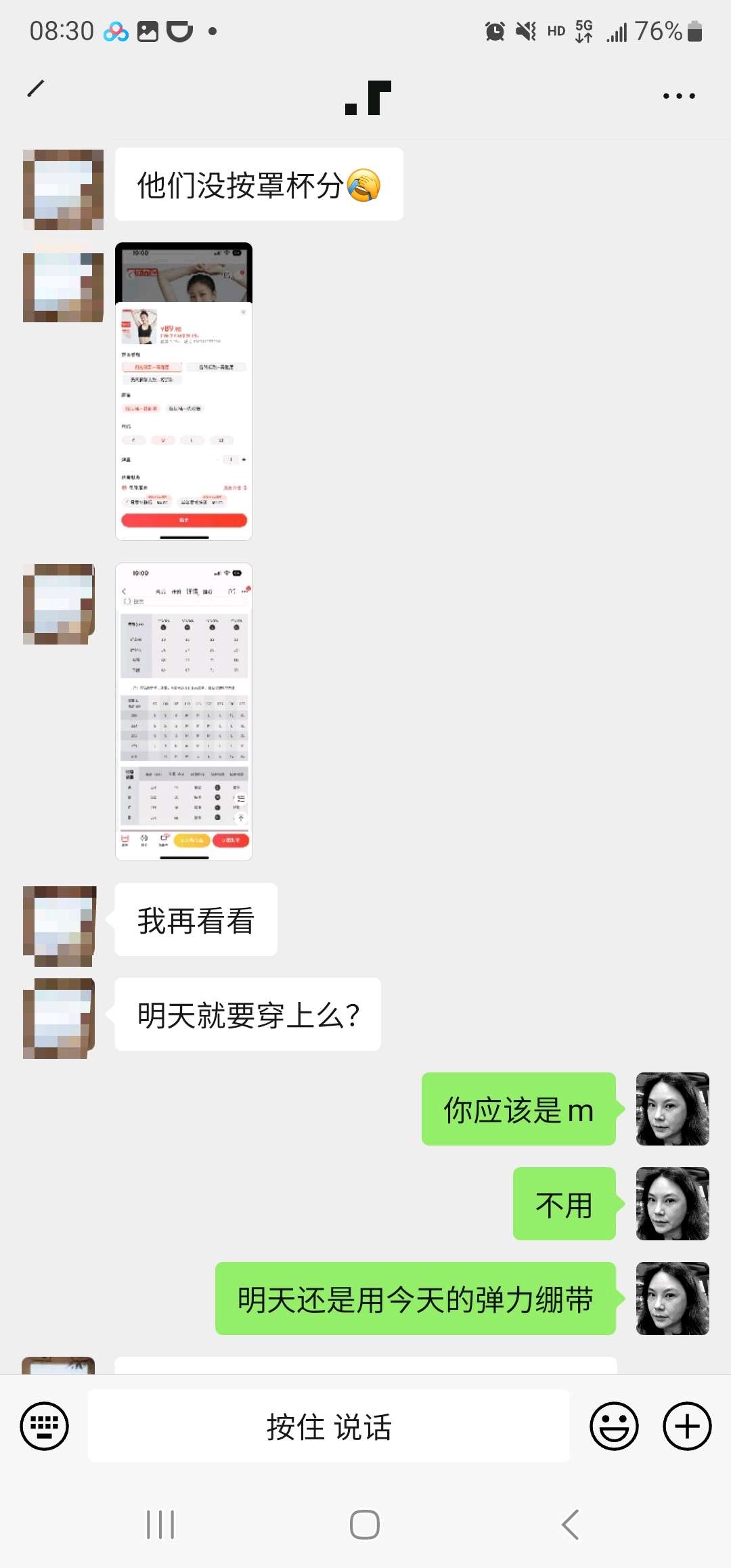Open the chat overflow menu

(679, 96)
